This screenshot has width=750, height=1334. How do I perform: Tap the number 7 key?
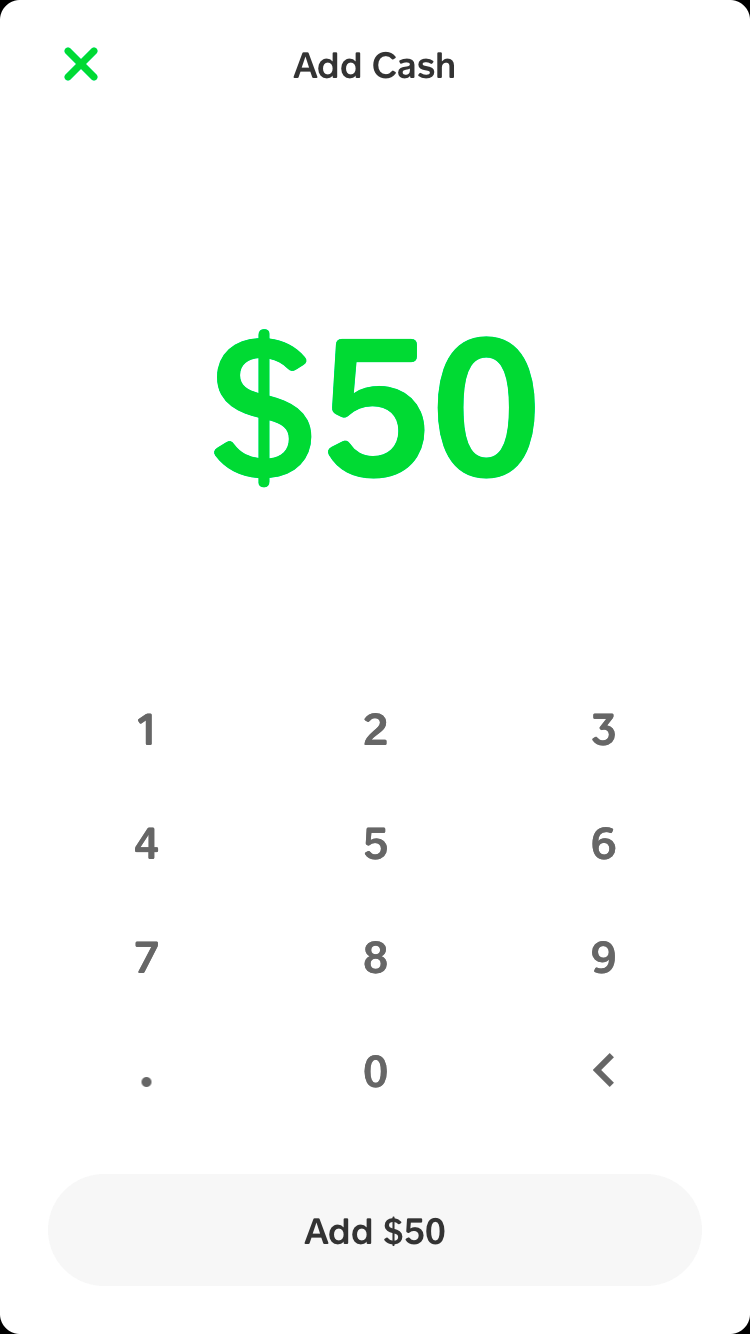pyautogui.click(x=146, y=958)
